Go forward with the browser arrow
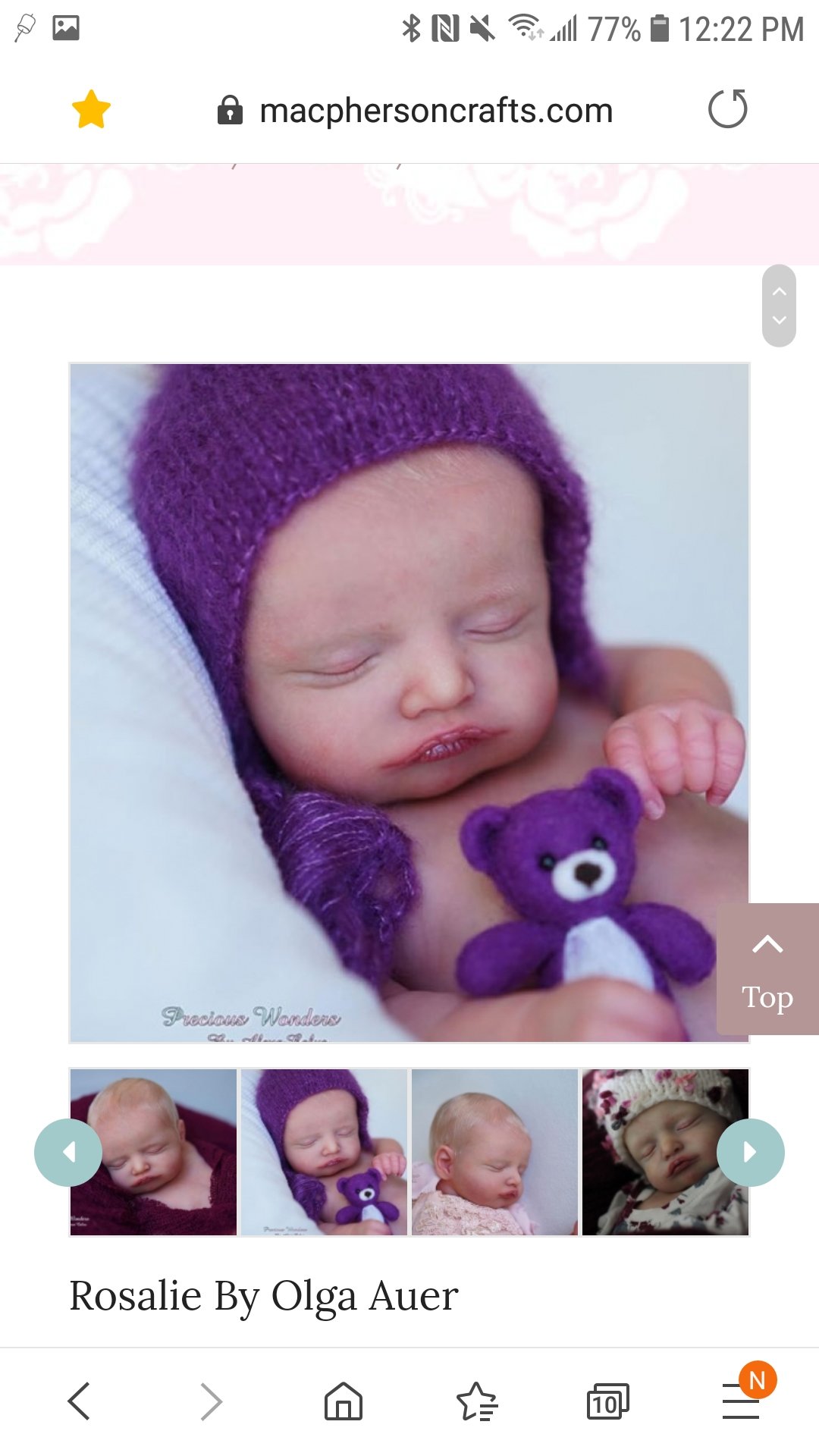Screen dimensions: 819x1456 [x=211, y=1401]
